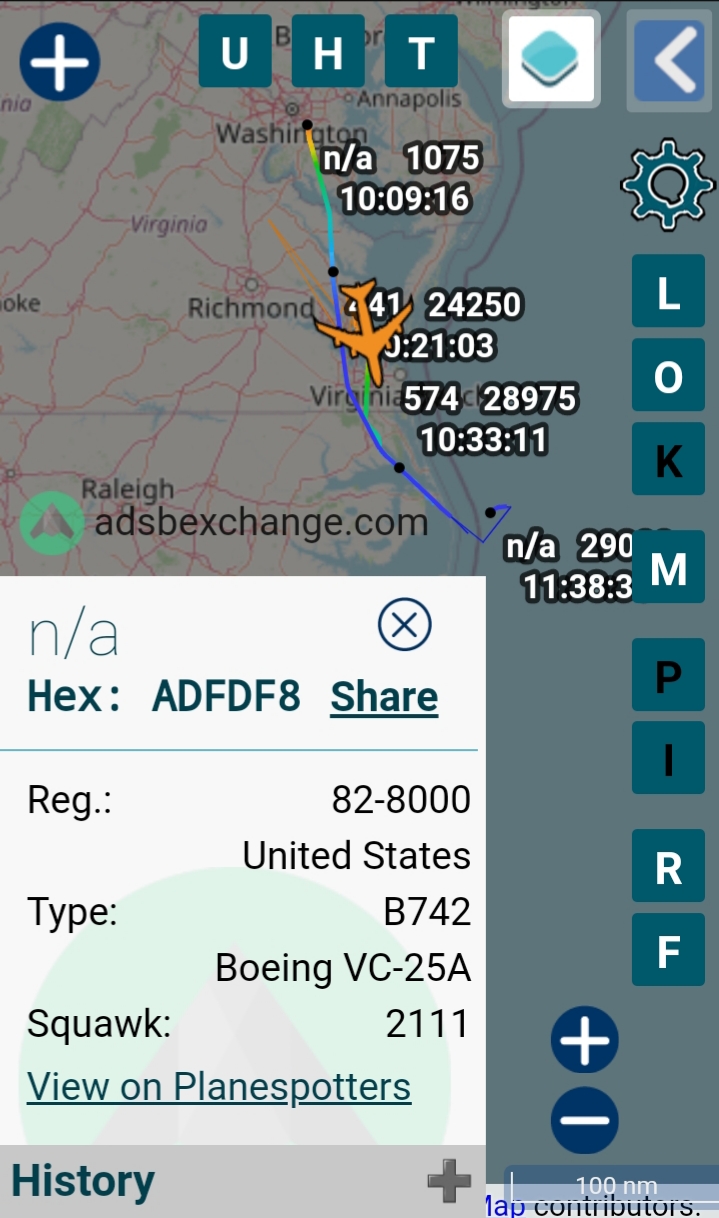Toggle the T button
719x1218 pixels.
coord(421,52)
